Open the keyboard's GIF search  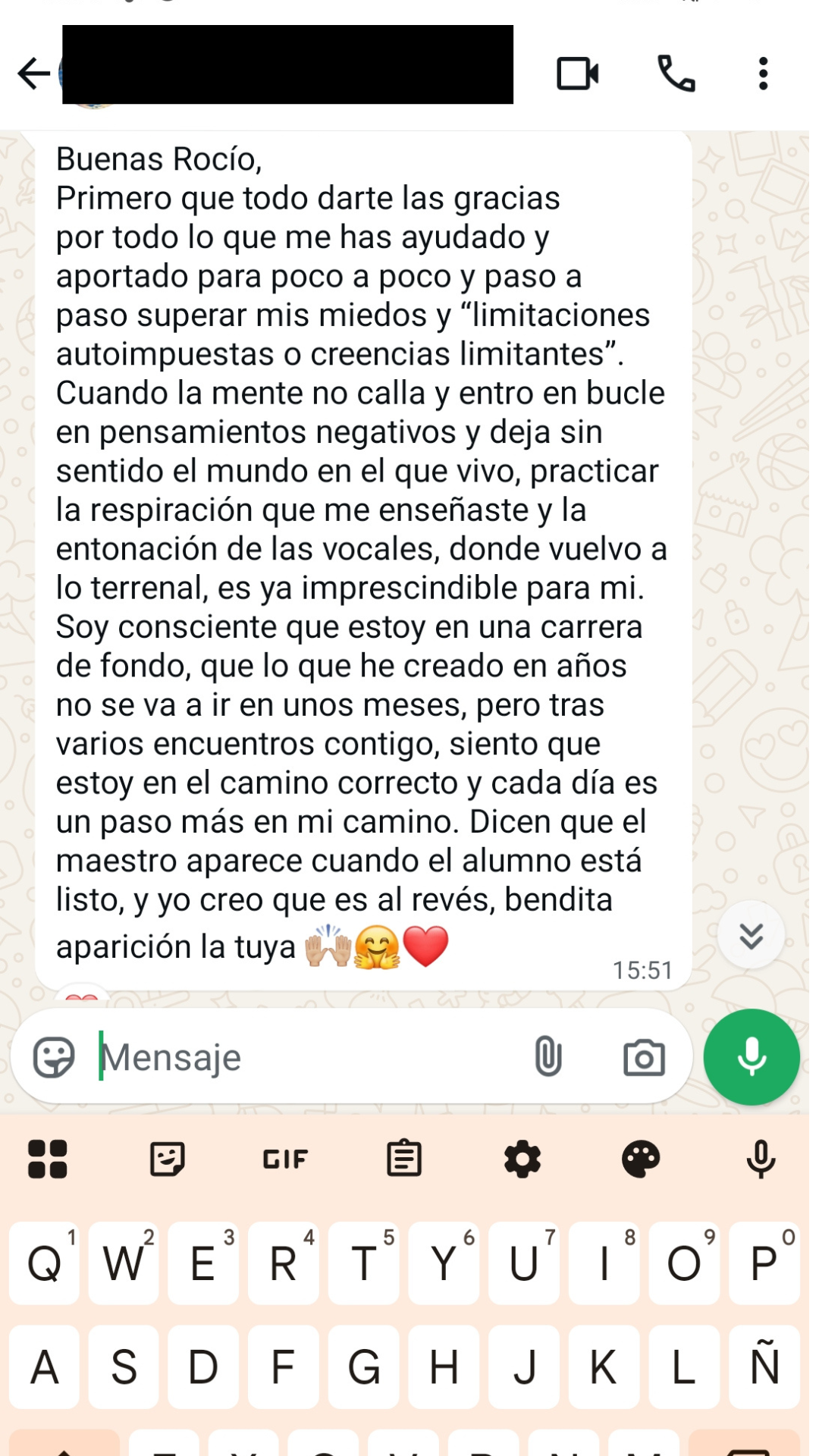pyautogui.click(x=285, y=1159)
